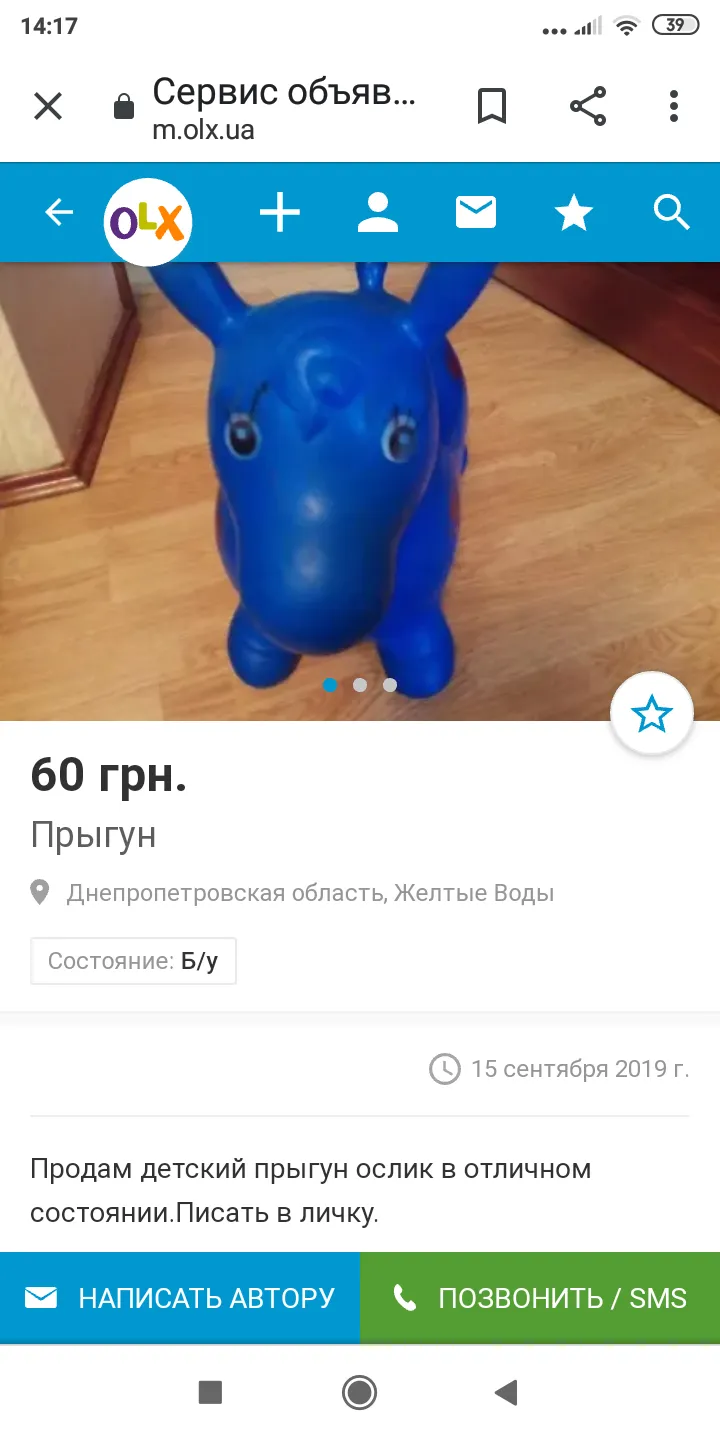720x1440 pixels.
Task: Tap ПОЗВОНИТЬ / SMS button
Action: [540, 1298]
